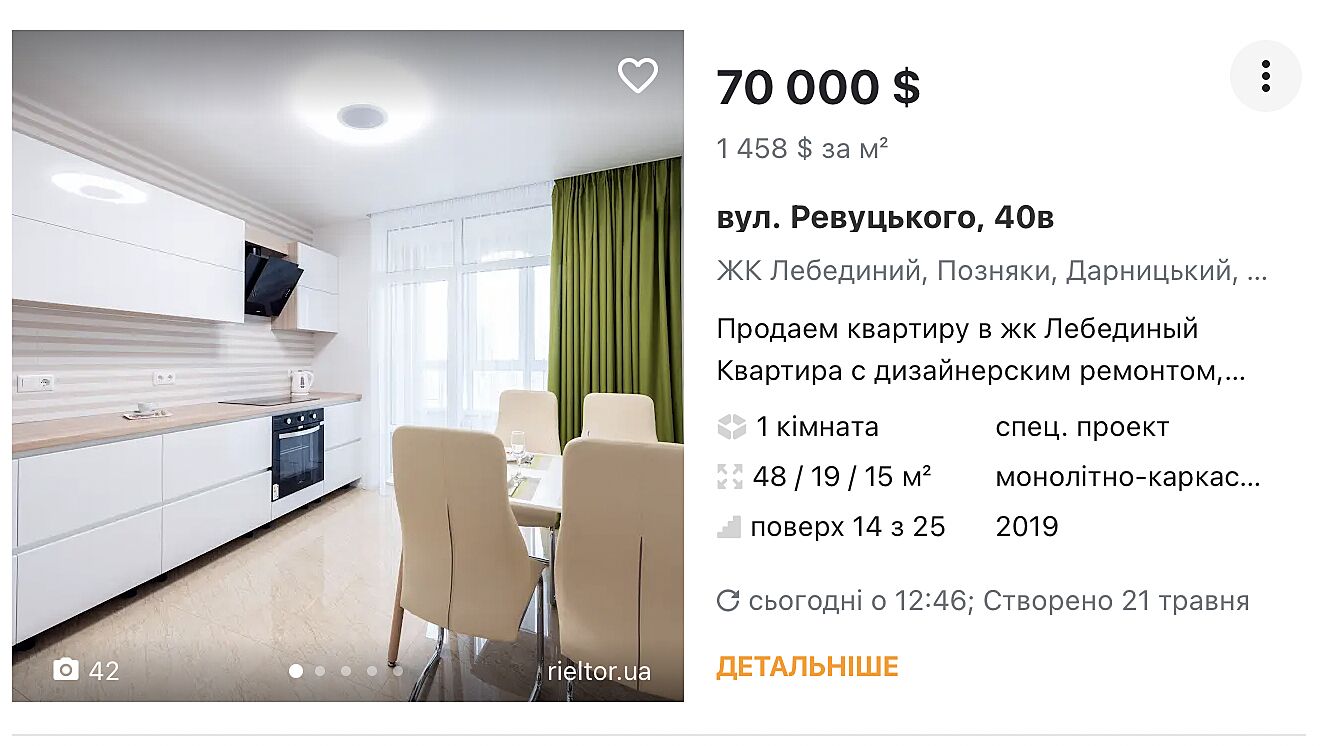Open the three-dot overflow menu

point(1265,76)
